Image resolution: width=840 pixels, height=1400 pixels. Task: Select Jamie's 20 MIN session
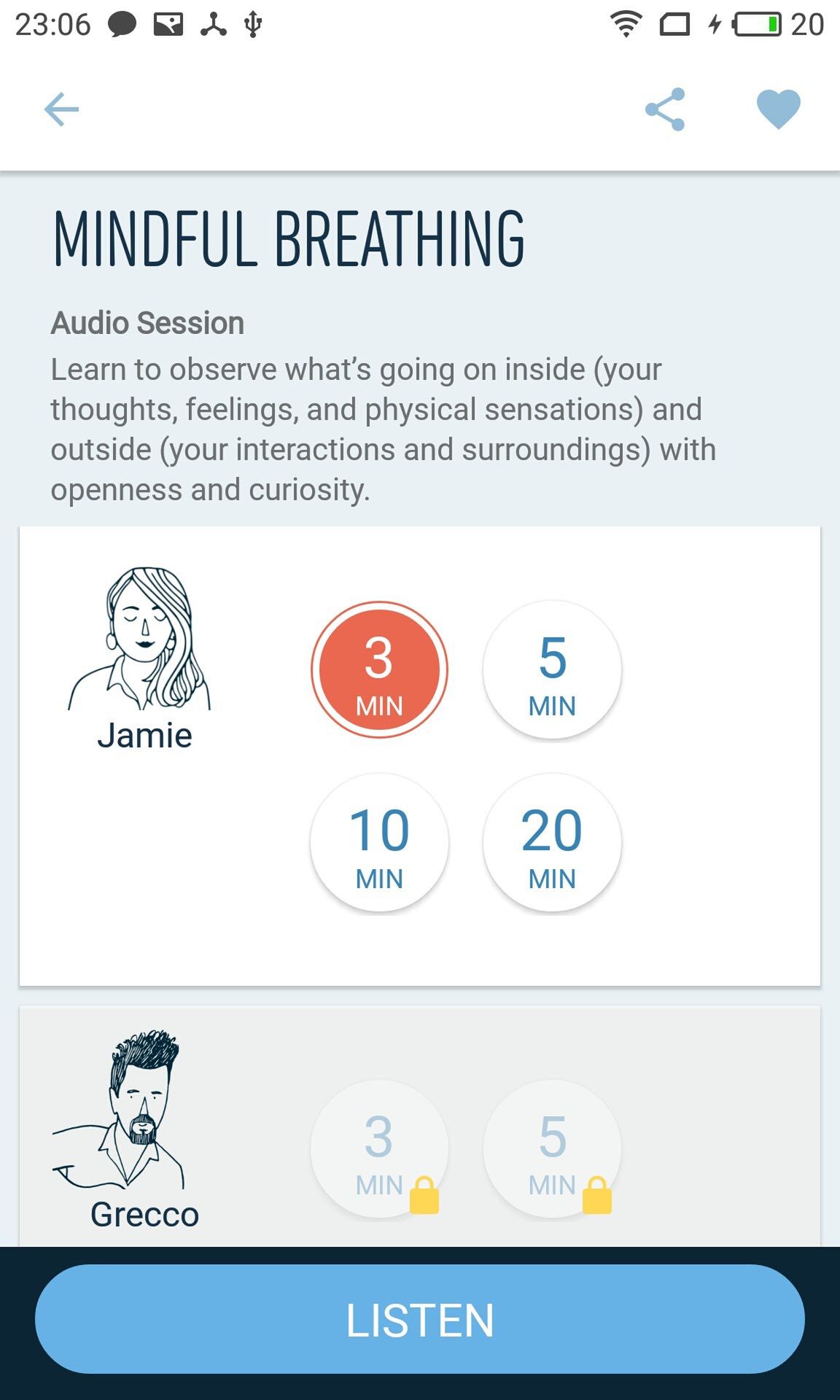pyautogui.click(x=552, y=842)
